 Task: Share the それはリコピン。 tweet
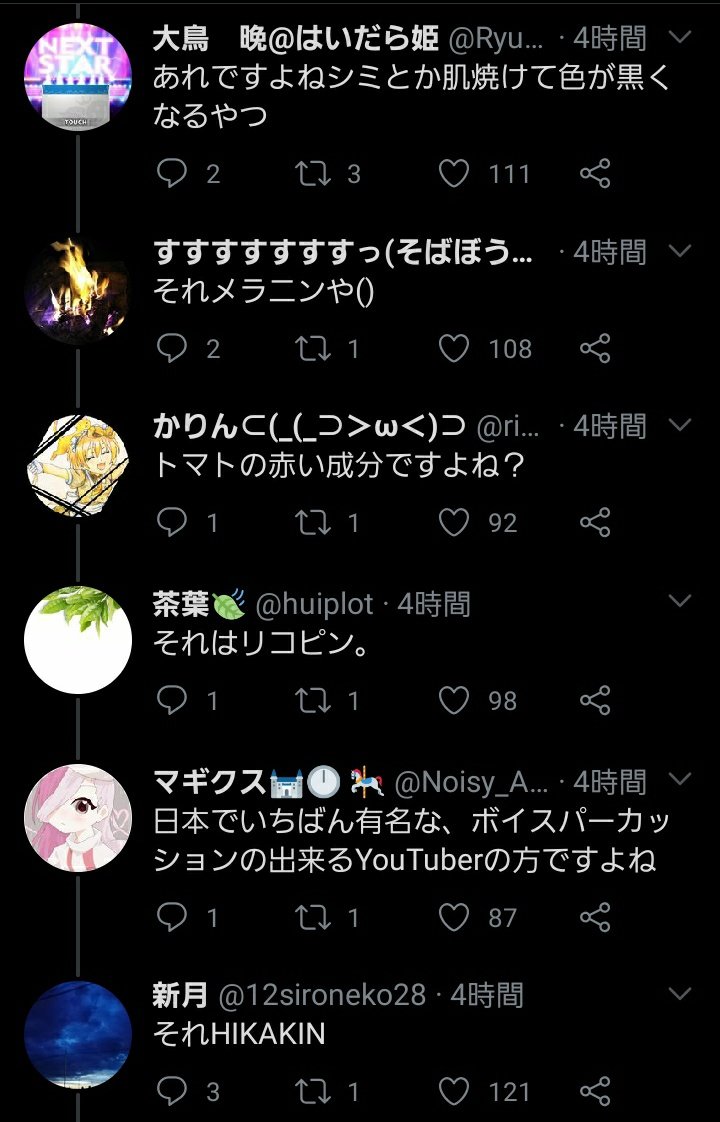[x=595, y=700]
